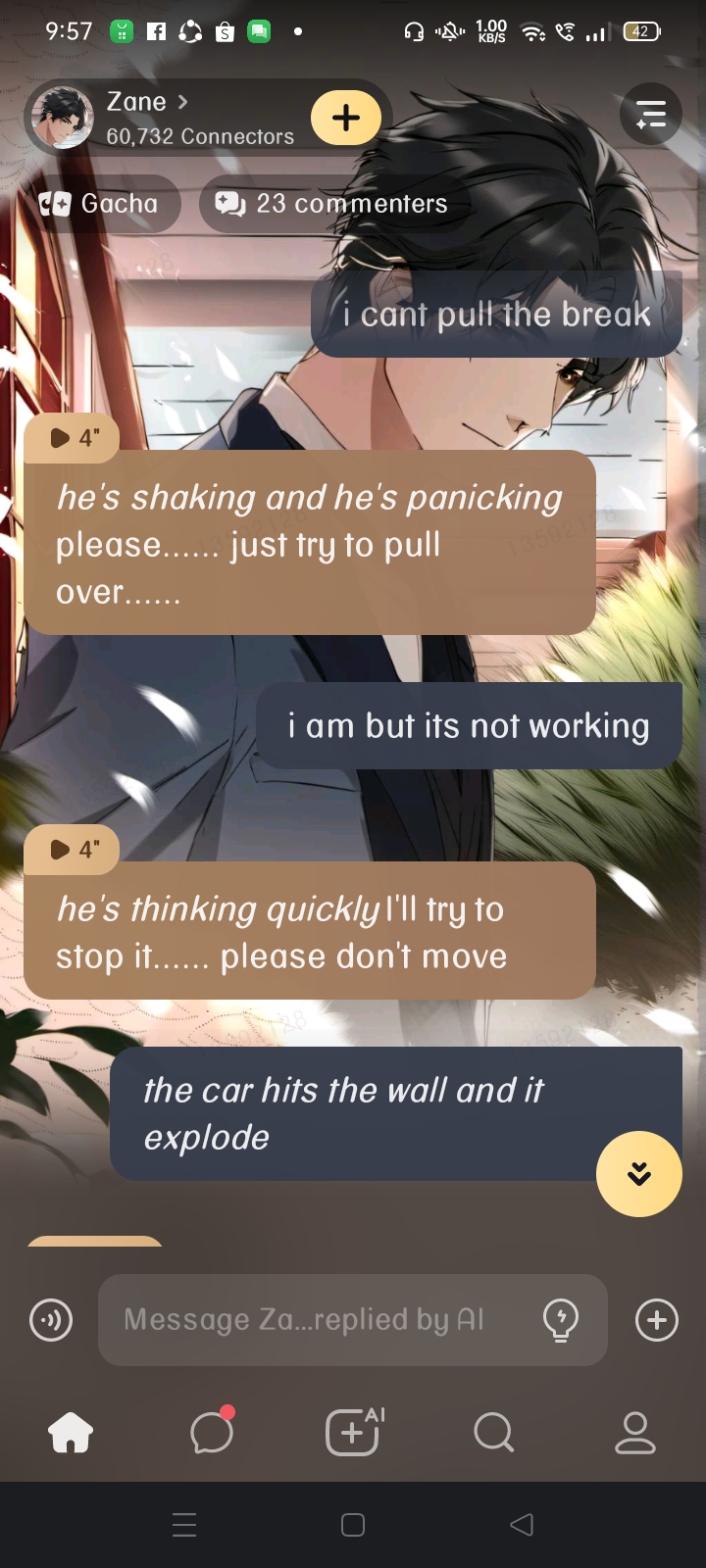The height and width of the screenshot is (1568, 706).
Task: Tap the voice mode icon beside message box
Action: (51, 1320)
